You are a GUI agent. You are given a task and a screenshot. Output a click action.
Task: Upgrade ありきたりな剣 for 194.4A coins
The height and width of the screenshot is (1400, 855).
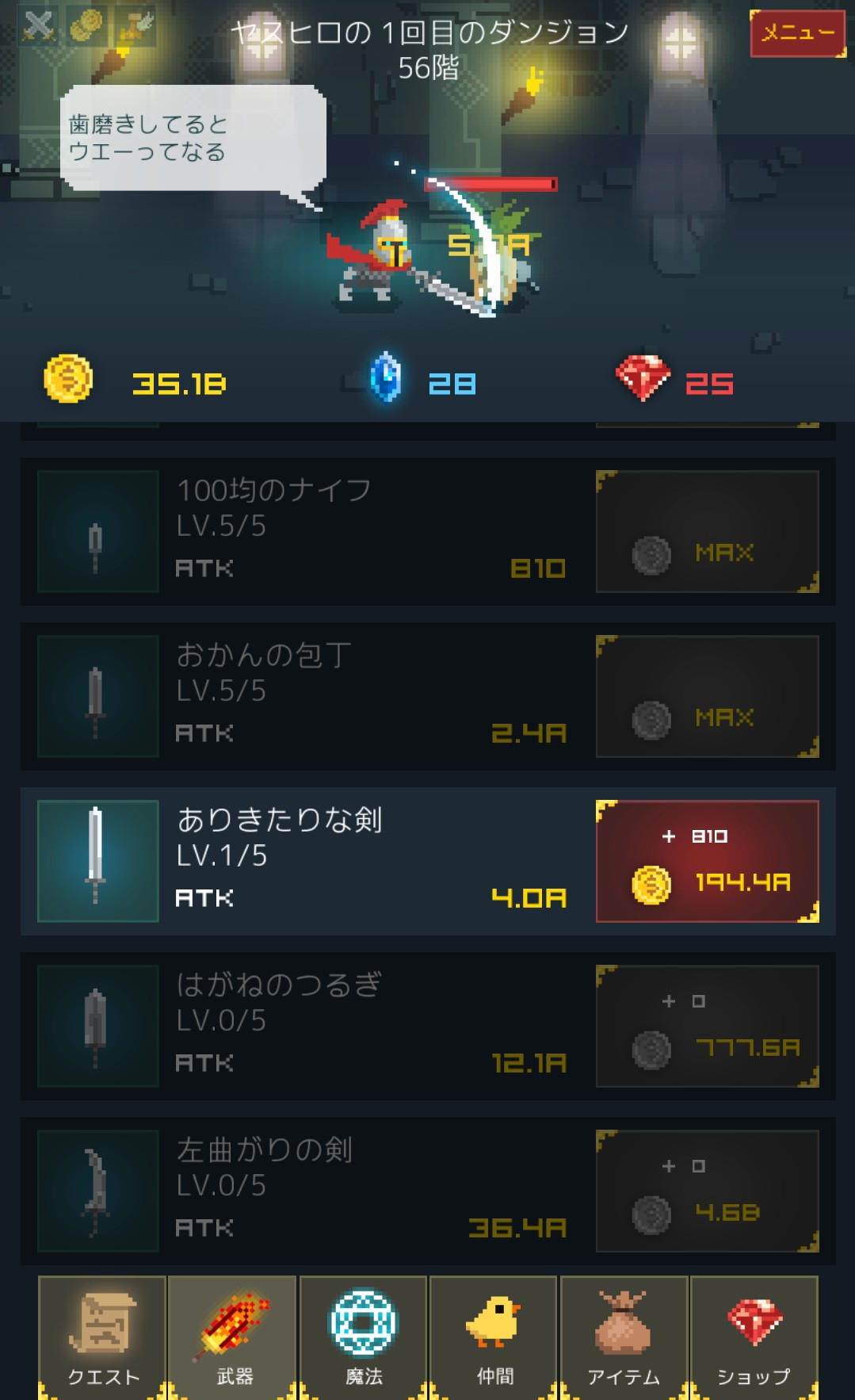[707, 861]
